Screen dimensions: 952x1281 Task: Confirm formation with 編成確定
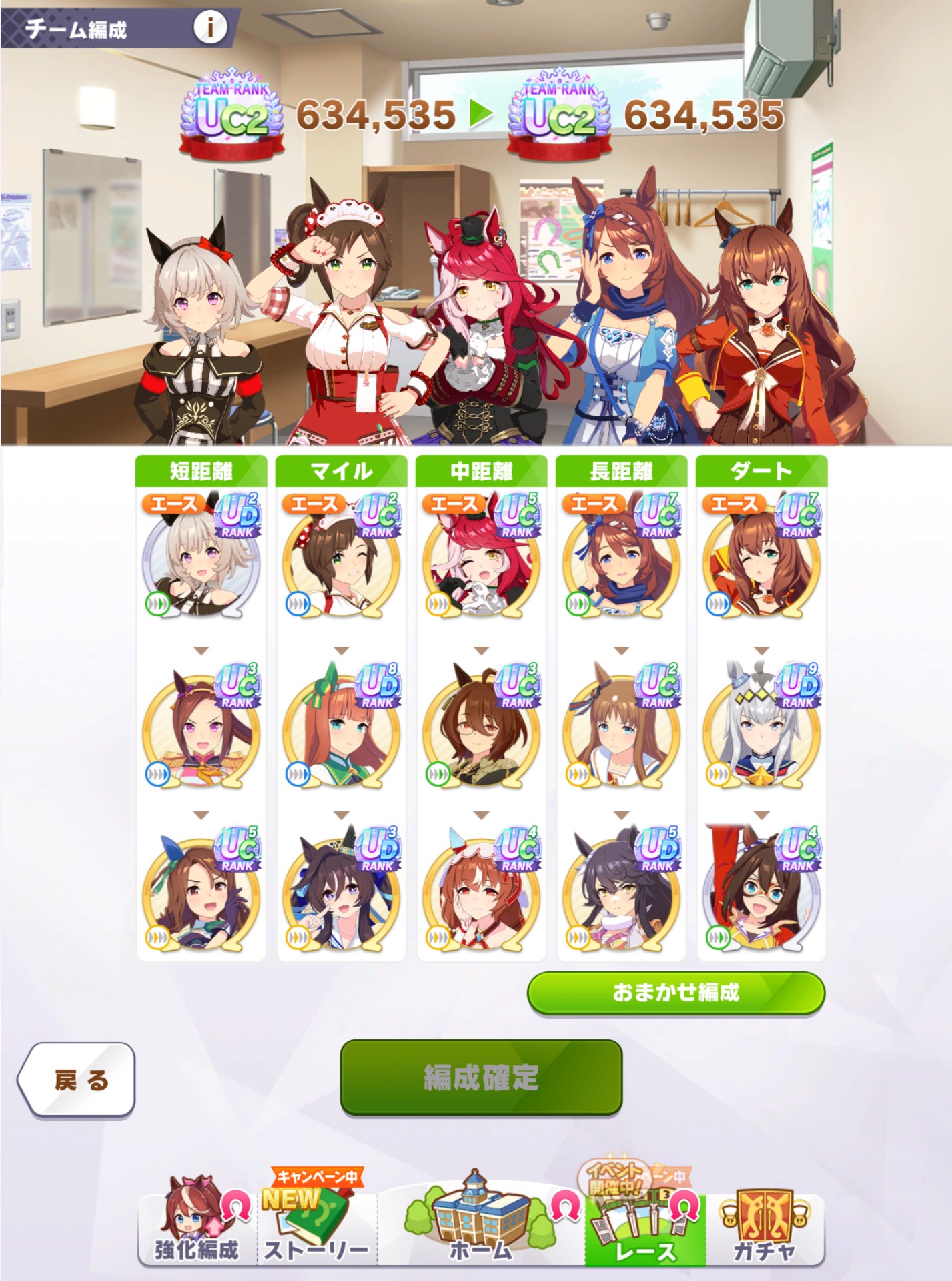click(x=481, y=1077)
